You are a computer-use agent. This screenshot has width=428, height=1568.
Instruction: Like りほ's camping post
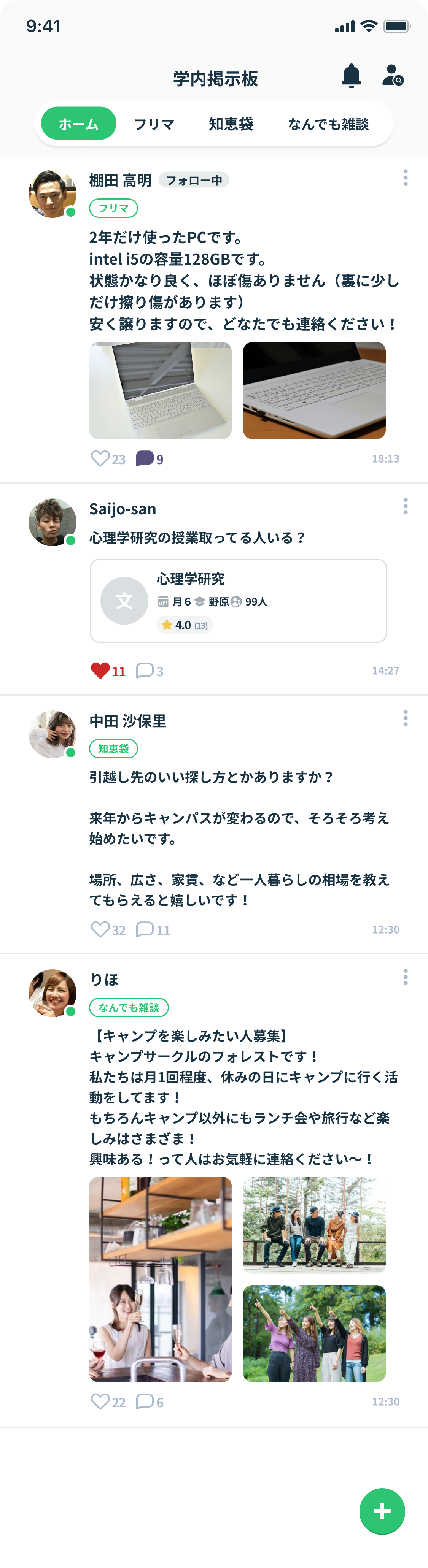pyautogui.click(x=100, y=1402)
